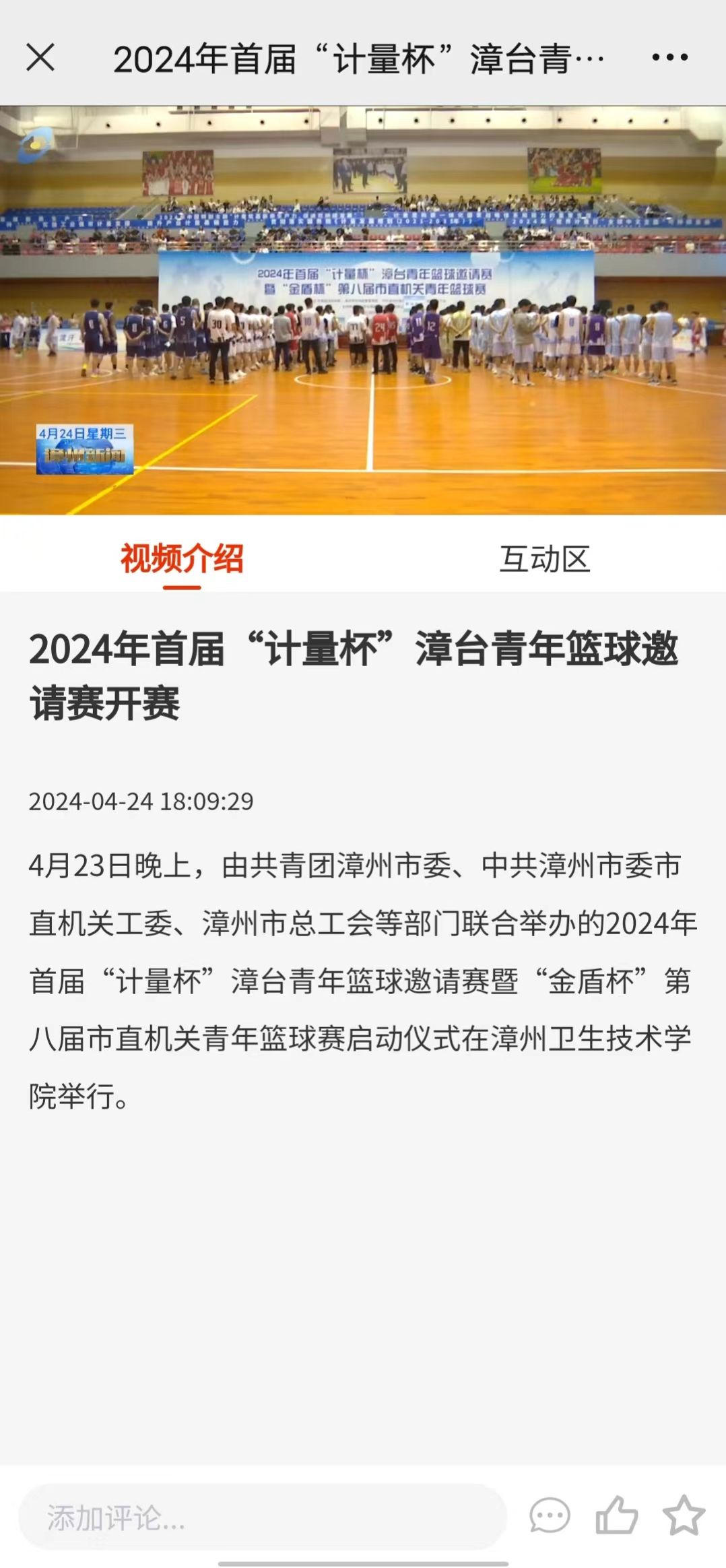Play the basketball tournament video
Viewport: 726px width, 1568px height.
tap(363, 310)
